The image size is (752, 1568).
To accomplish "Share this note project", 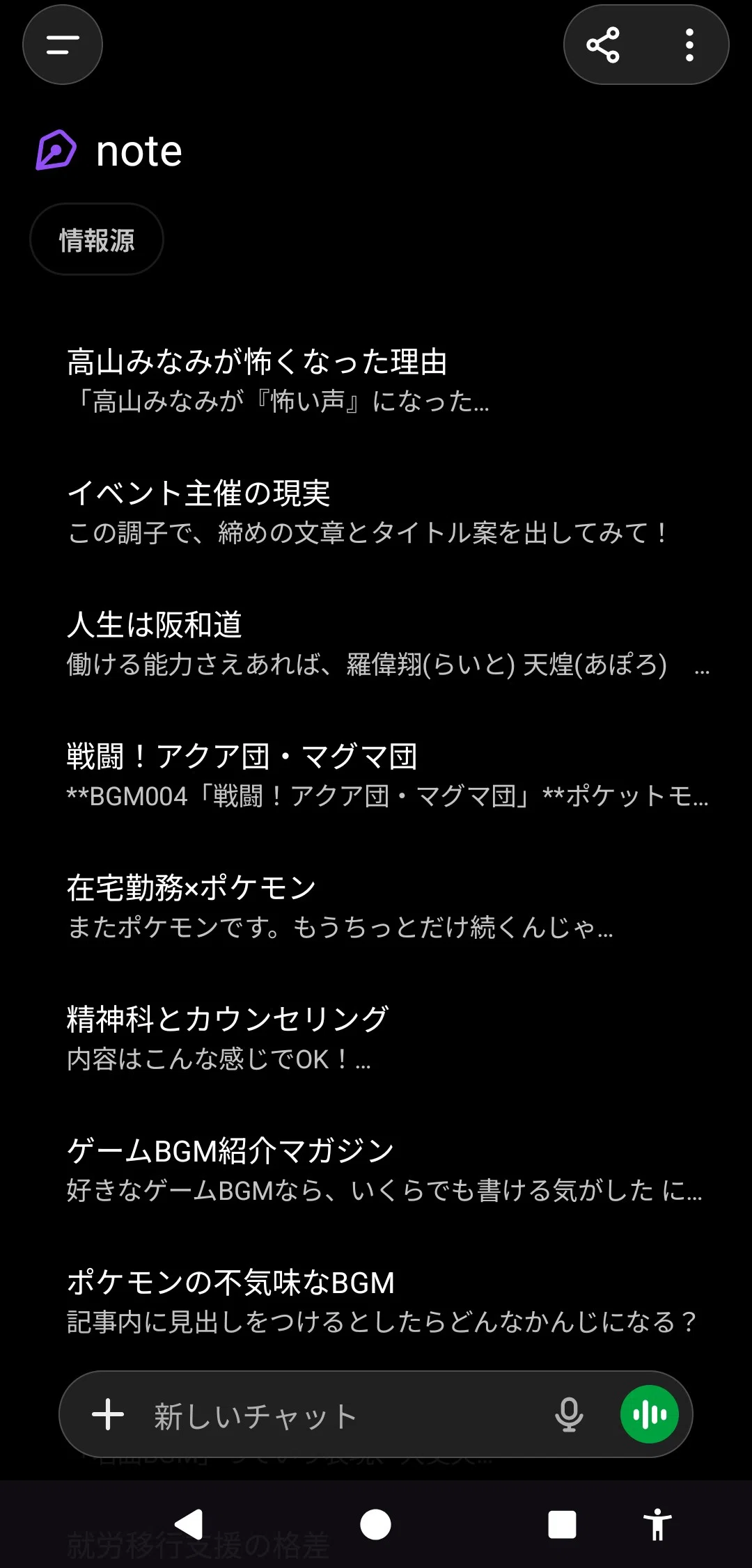I will pyautogui.click(x=603, y=45).
